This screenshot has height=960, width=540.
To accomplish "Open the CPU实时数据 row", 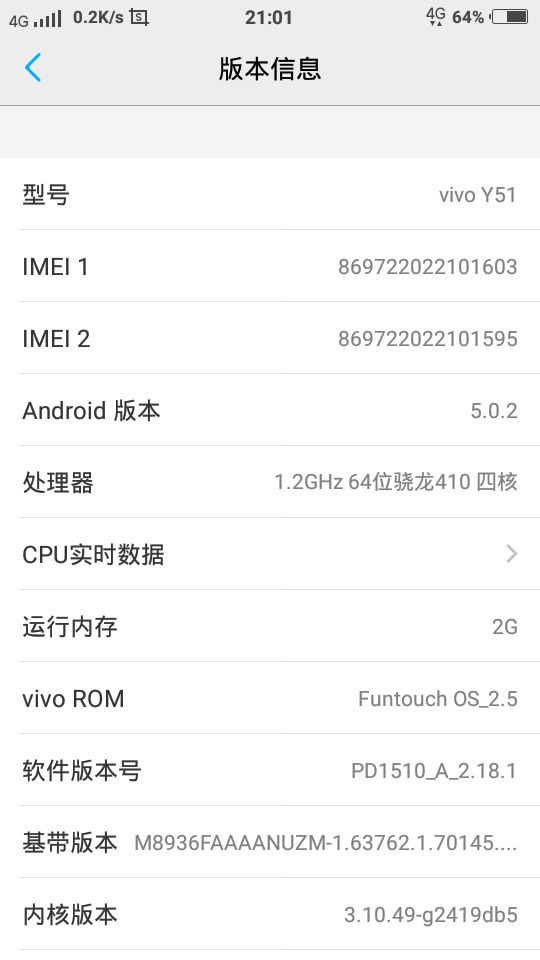I will click(270, 554).
